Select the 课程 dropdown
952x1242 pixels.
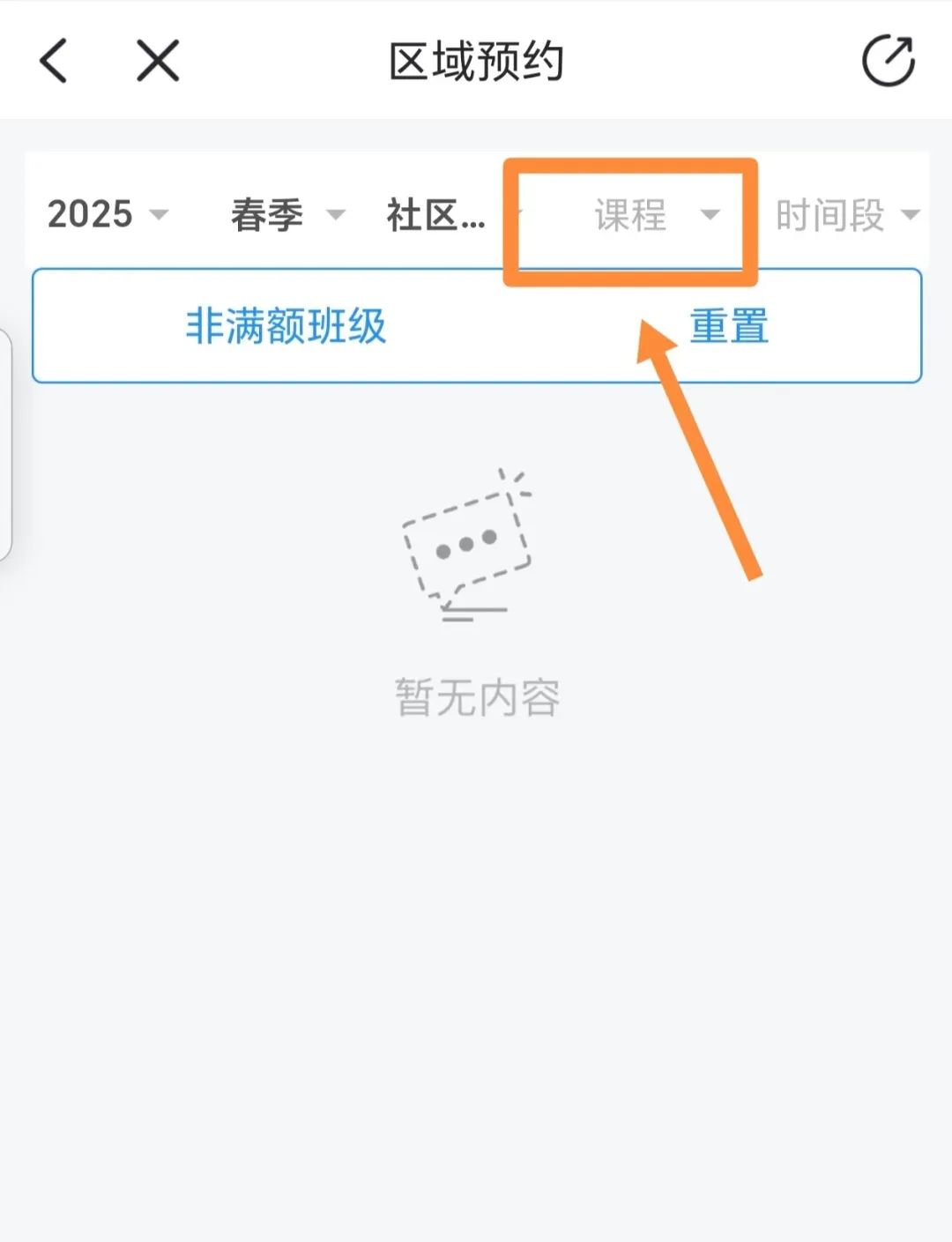pos(654,214)
